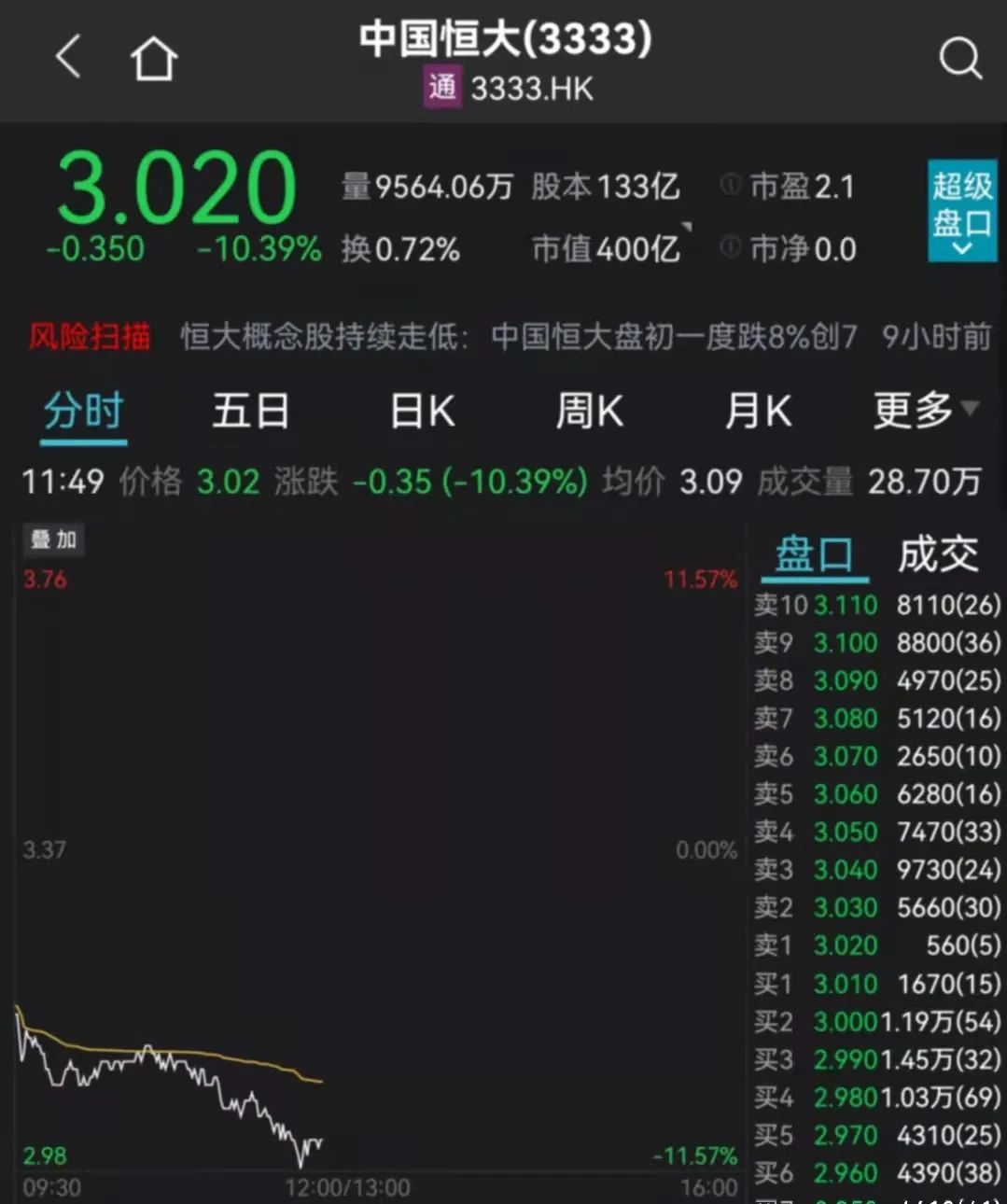Show the 日K chart

pyautogui.click(x=422, y=412)
